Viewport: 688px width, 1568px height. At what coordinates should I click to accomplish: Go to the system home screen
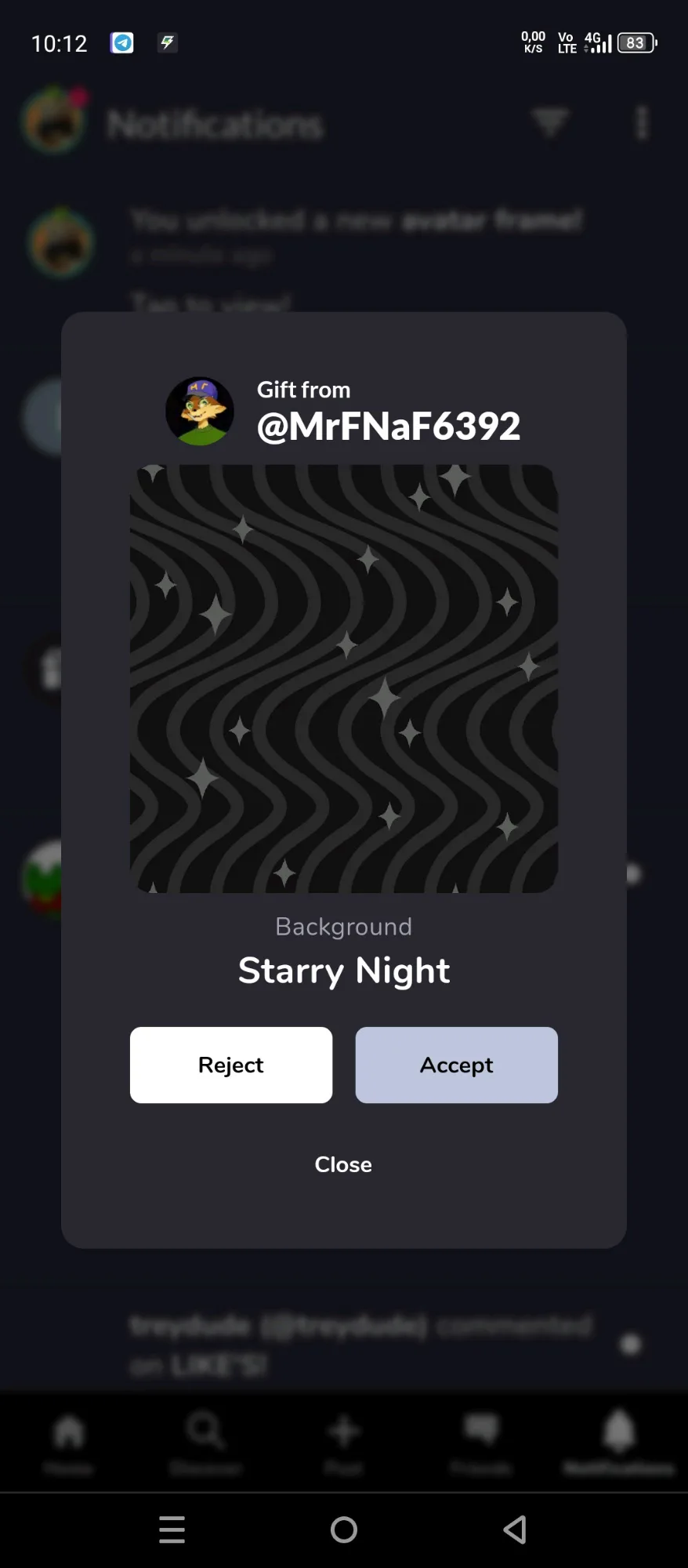point(344,1530)
